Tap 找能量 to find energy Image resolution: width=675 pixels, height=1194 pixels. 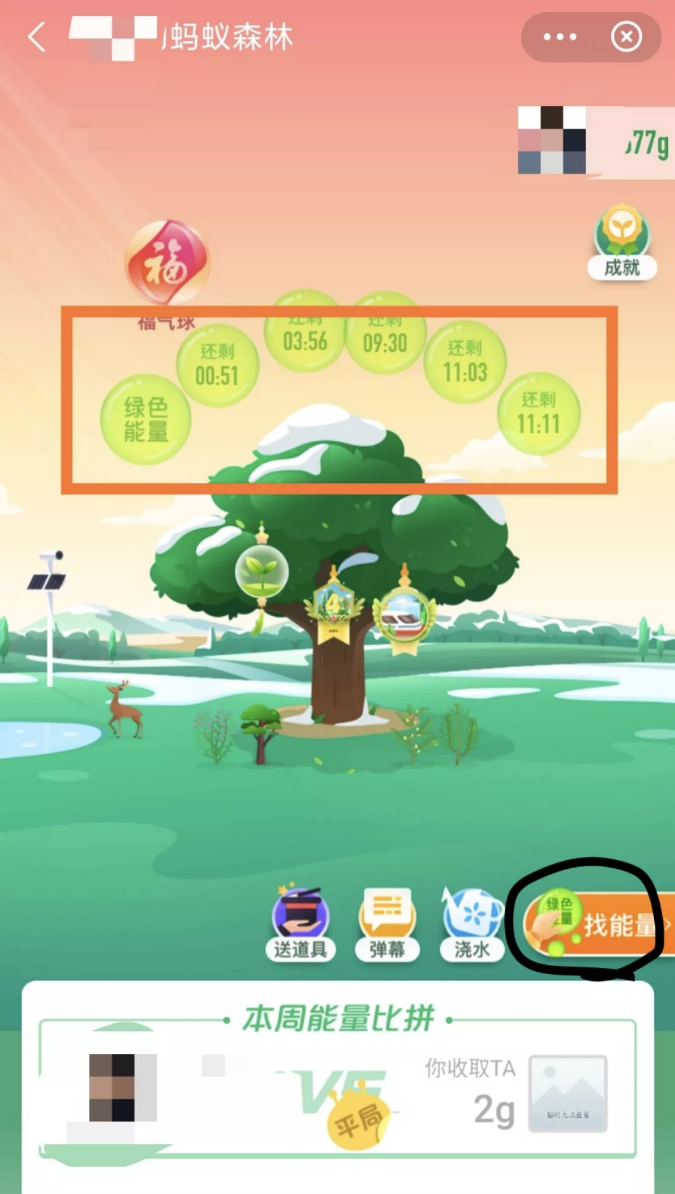point(600,926)
